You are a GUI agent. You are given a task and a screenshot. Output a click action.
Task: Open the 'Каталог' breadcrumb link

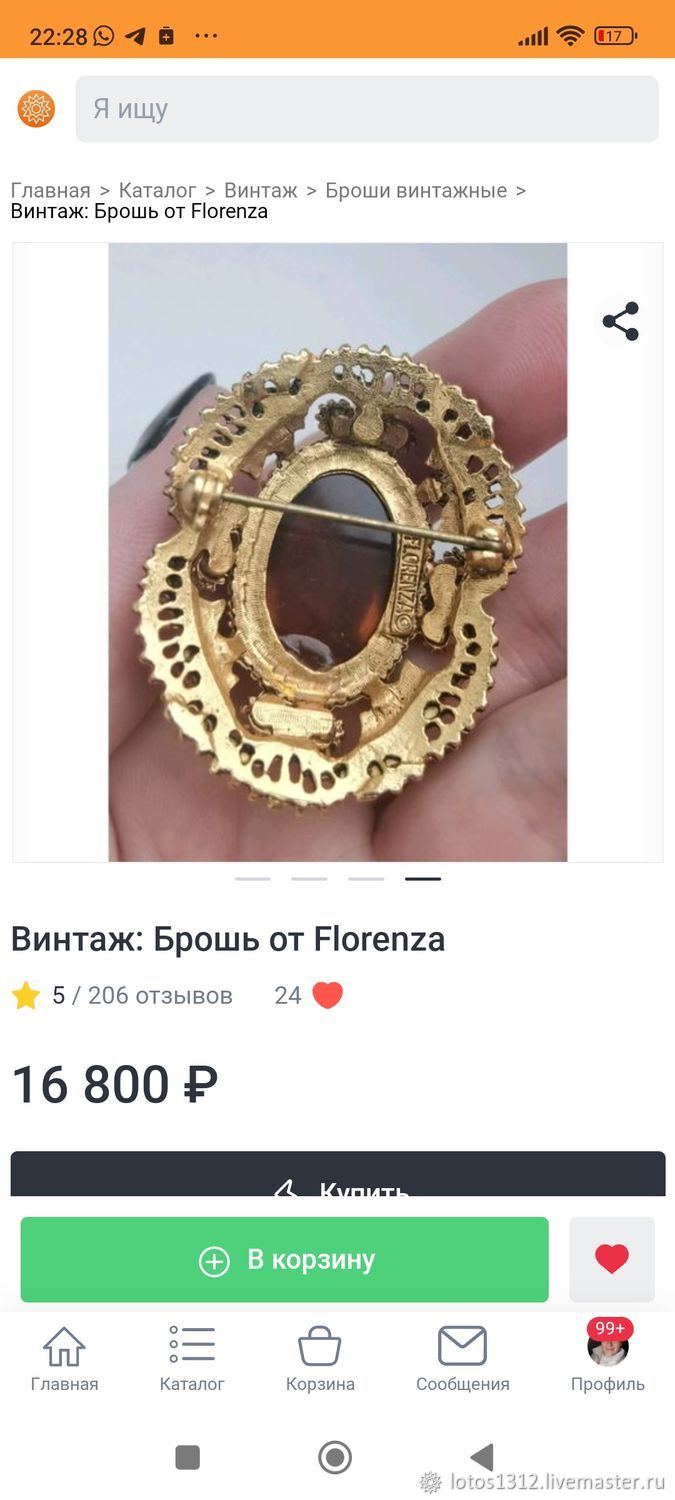pos(157,190)
